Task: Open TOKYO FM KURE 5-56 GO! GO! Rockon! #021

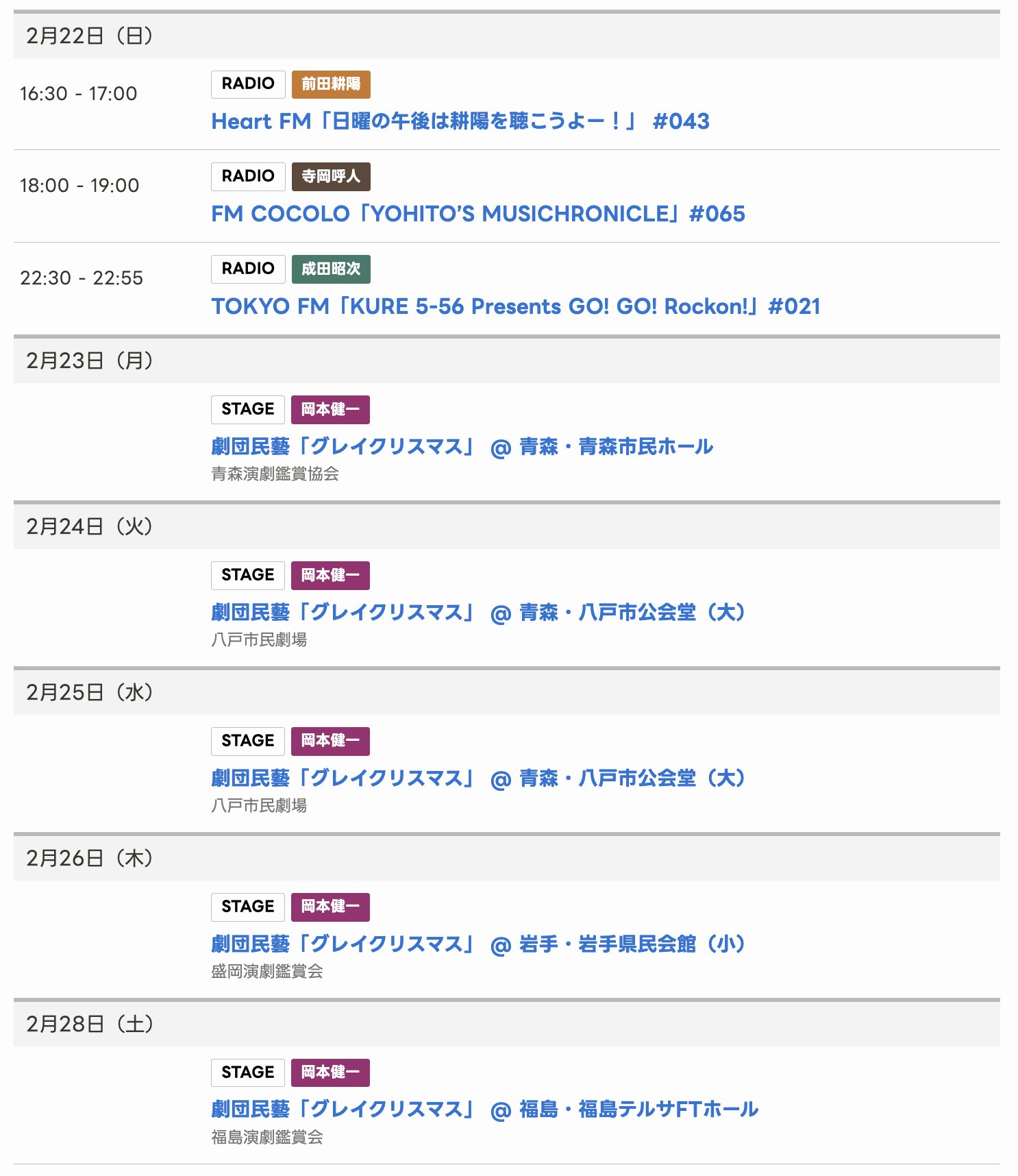Action: (515, 306)
